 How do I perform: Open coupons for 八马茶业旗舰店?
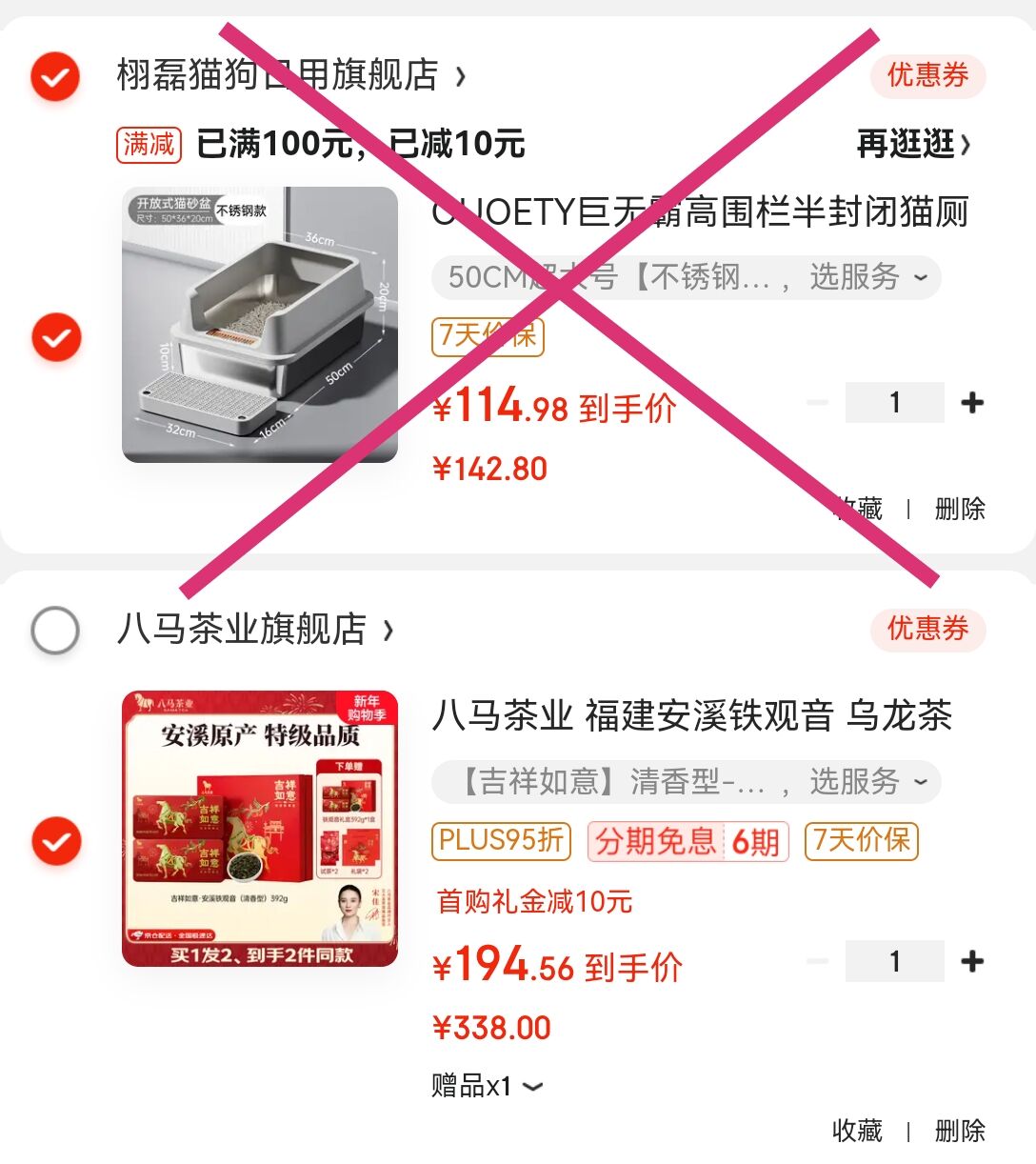(x=926, y=629)
